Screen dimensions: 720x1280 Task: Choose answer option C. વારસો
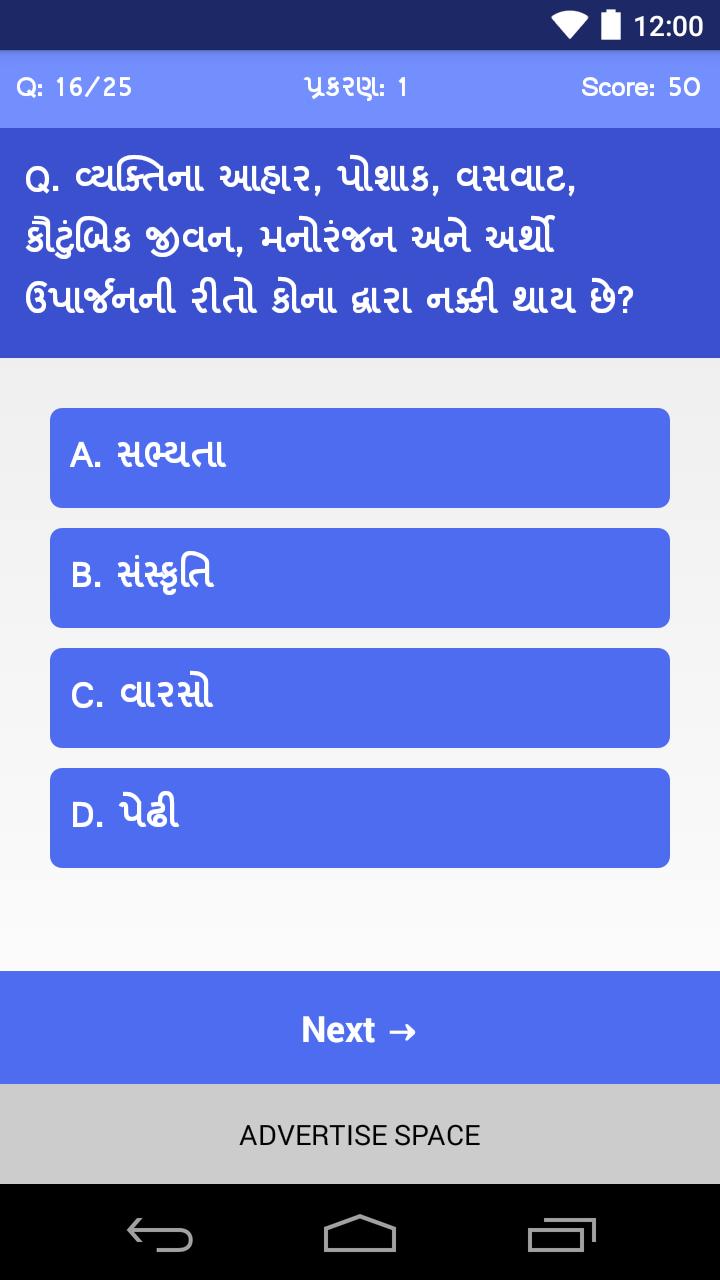coord(359,697)
